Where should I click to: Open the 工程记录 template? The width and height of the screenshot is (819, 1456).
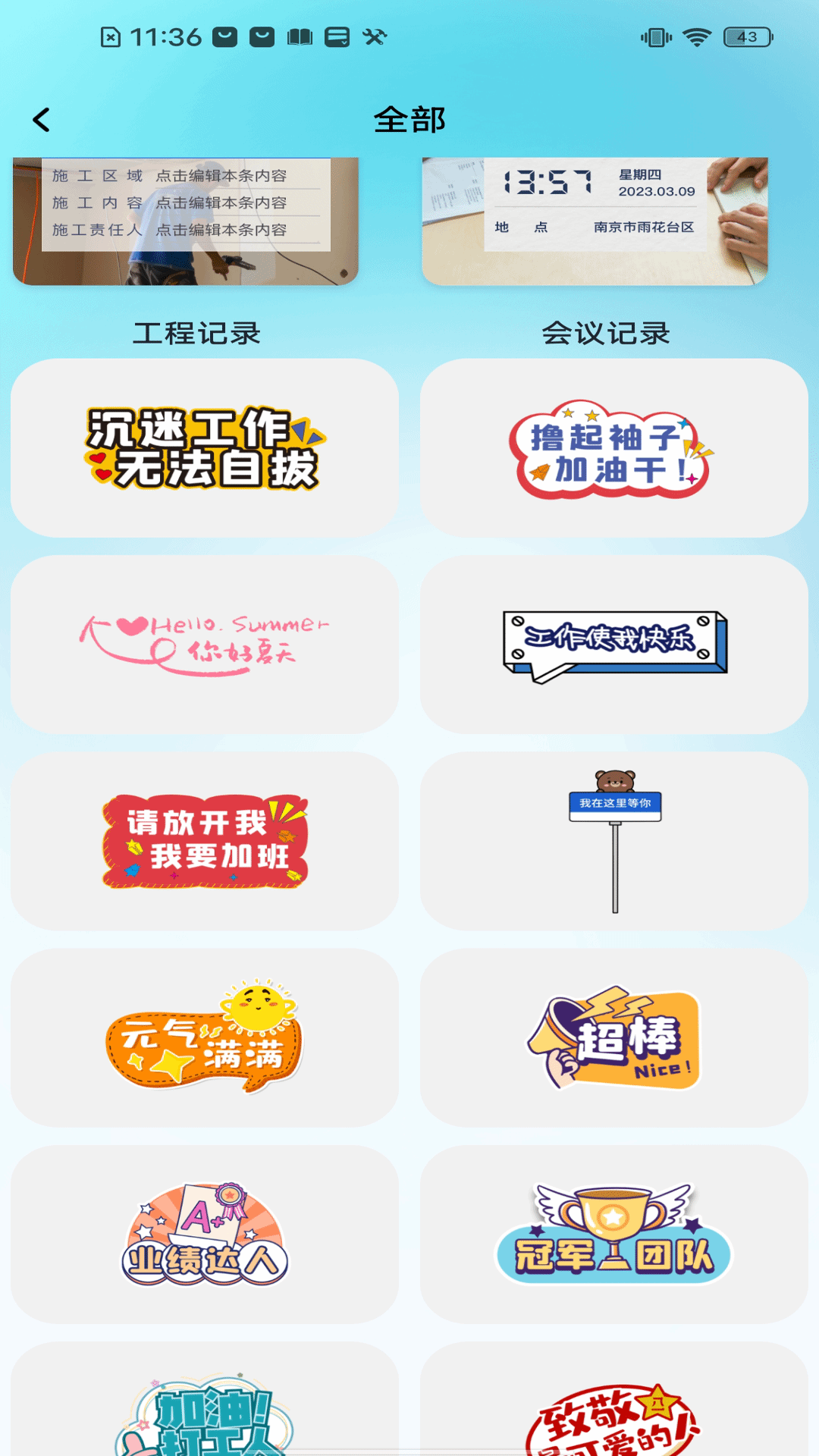pos(186,221)
